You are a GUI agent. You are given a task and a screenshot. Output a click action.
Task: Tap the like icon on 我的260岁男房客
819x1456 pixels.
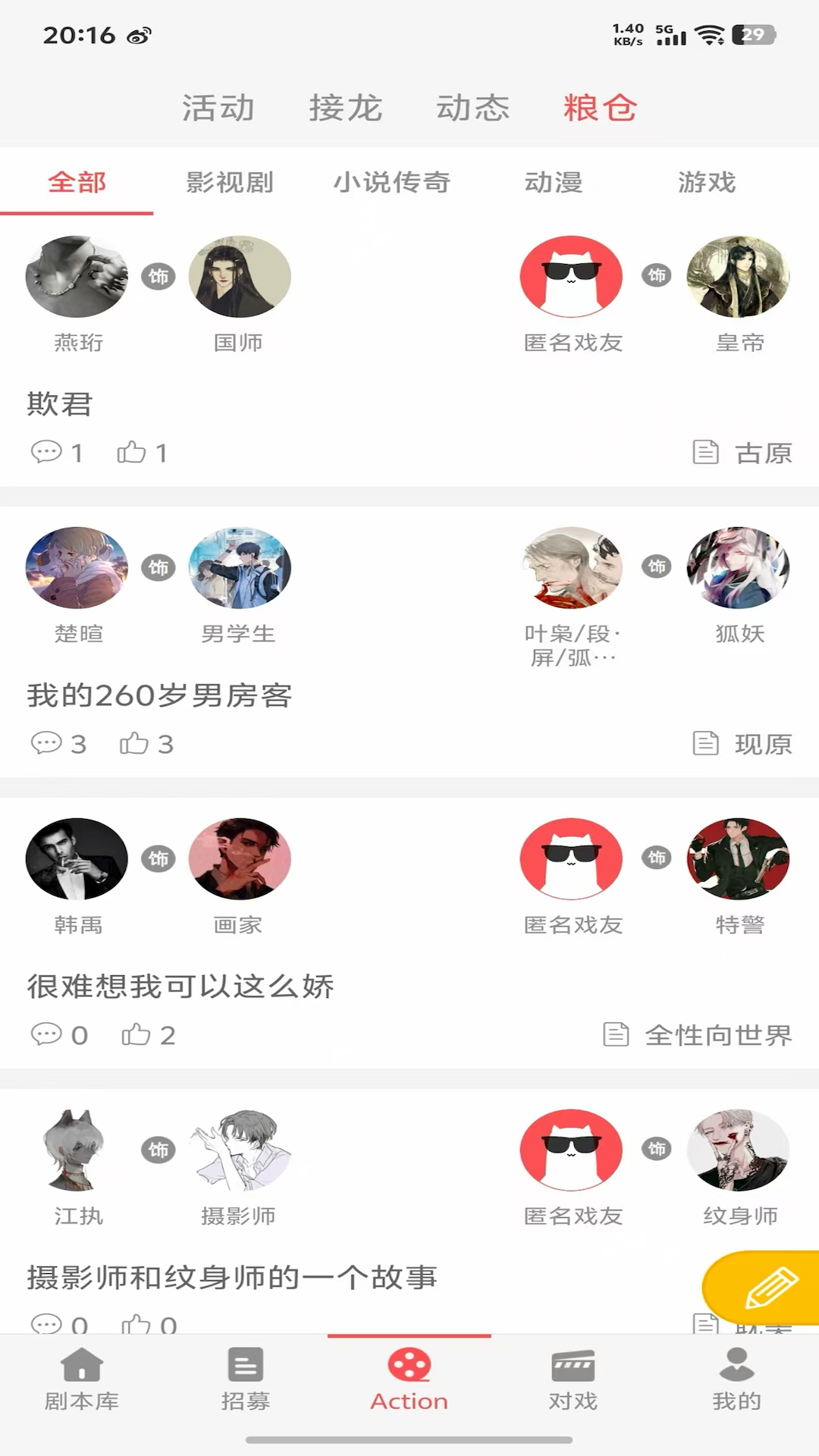tap(136, 744)
